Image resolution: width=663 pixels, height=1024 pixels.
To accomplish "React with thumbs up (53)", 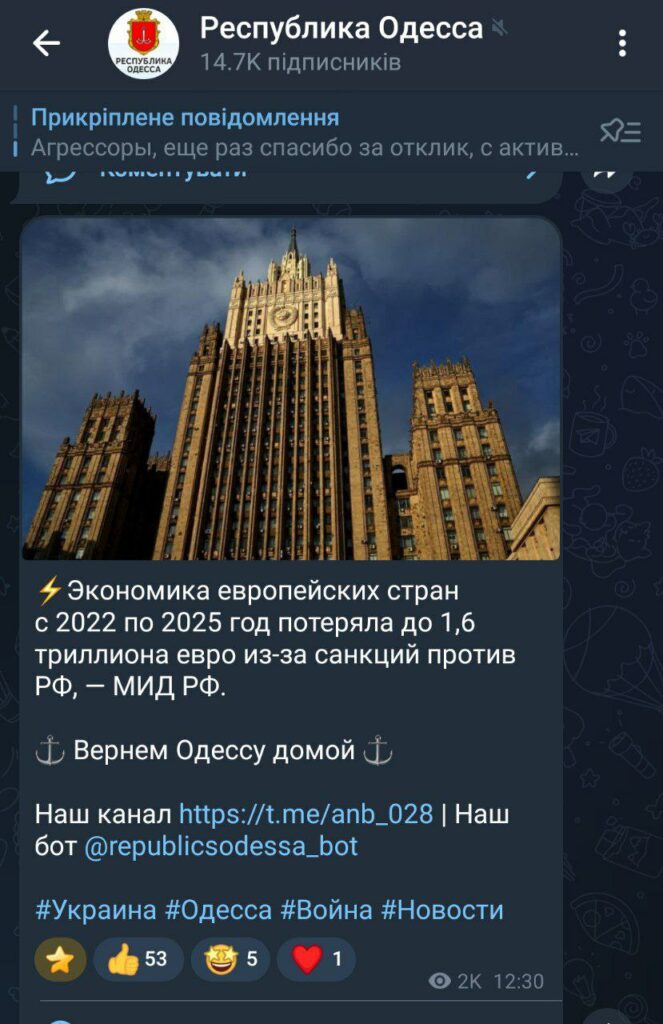I will tap(138, 959).
